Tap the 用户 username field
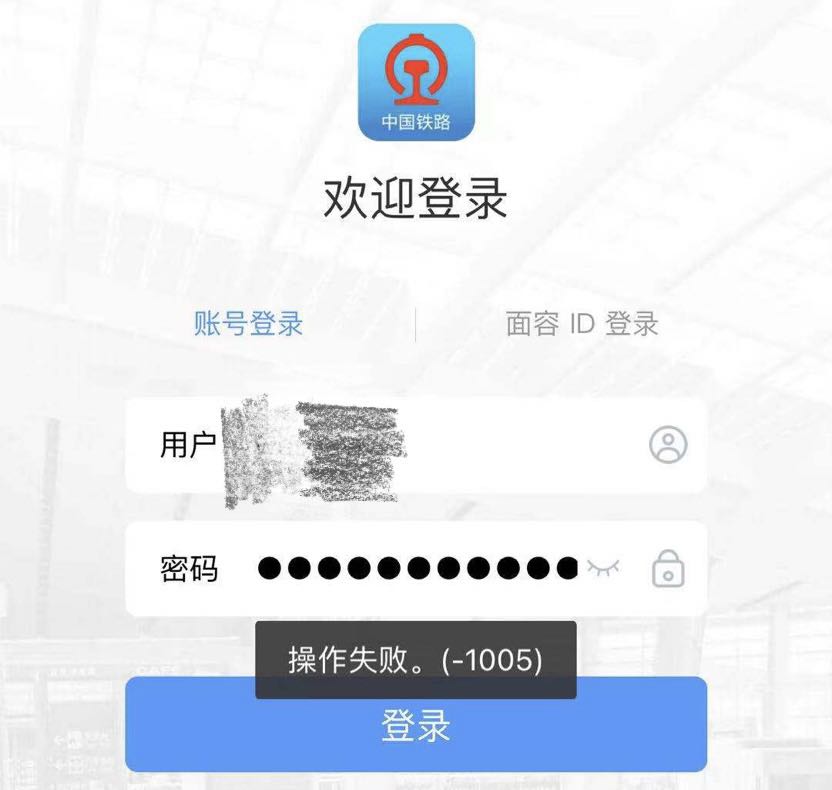The width and height of the screenshot is (832, 790). click(x=420, y=444)
